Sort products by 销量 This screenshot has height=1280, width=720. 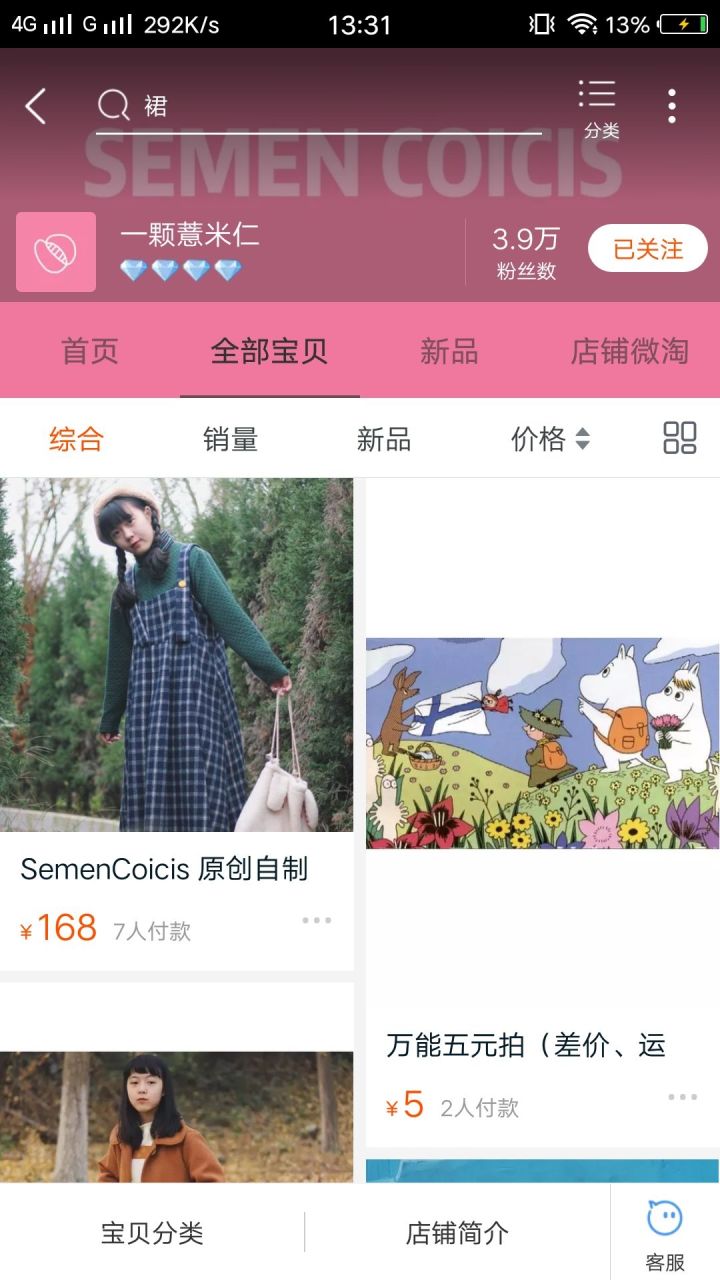click(x=230, y=439)
